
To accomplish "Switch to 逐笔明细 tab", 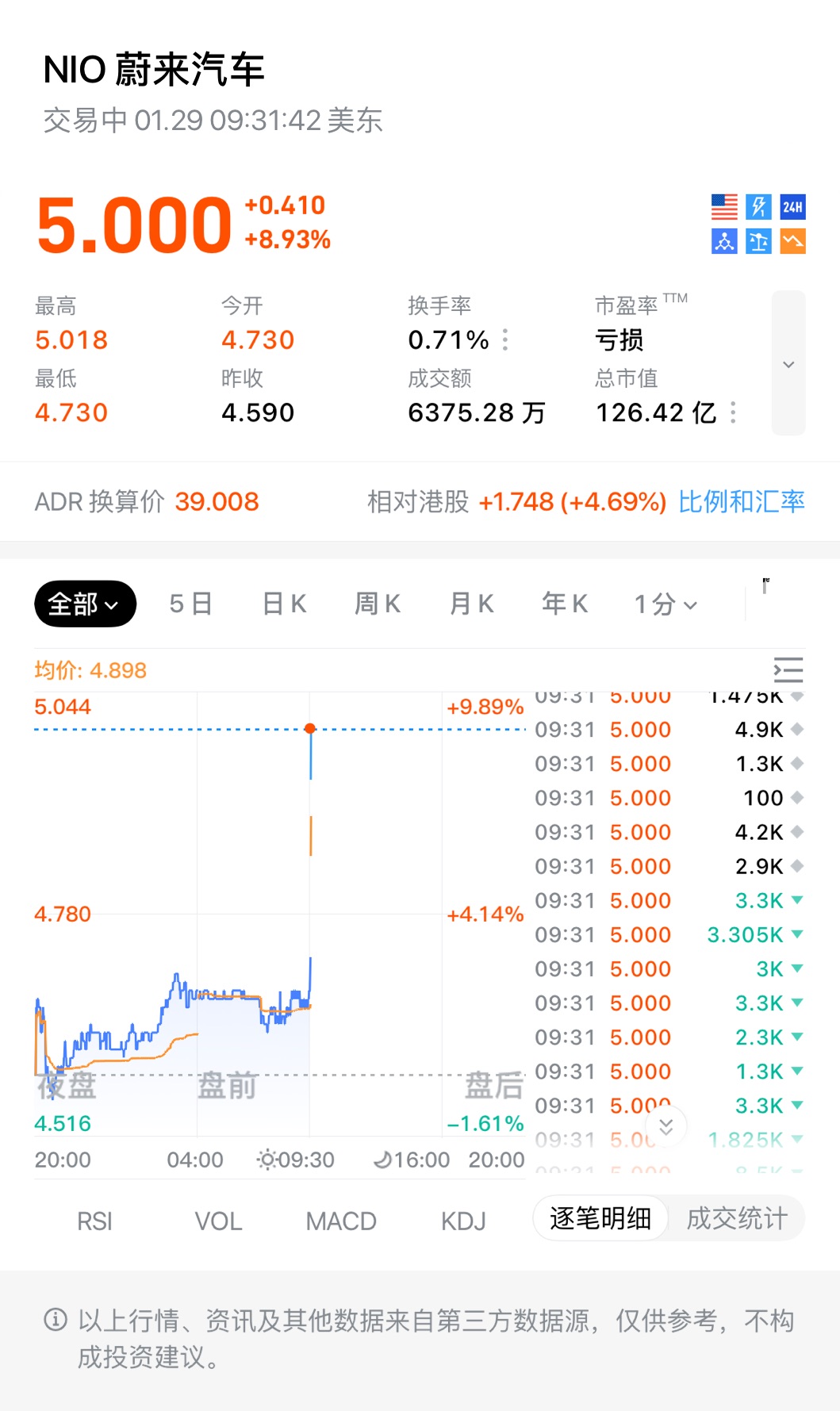I will point(600,1218).
